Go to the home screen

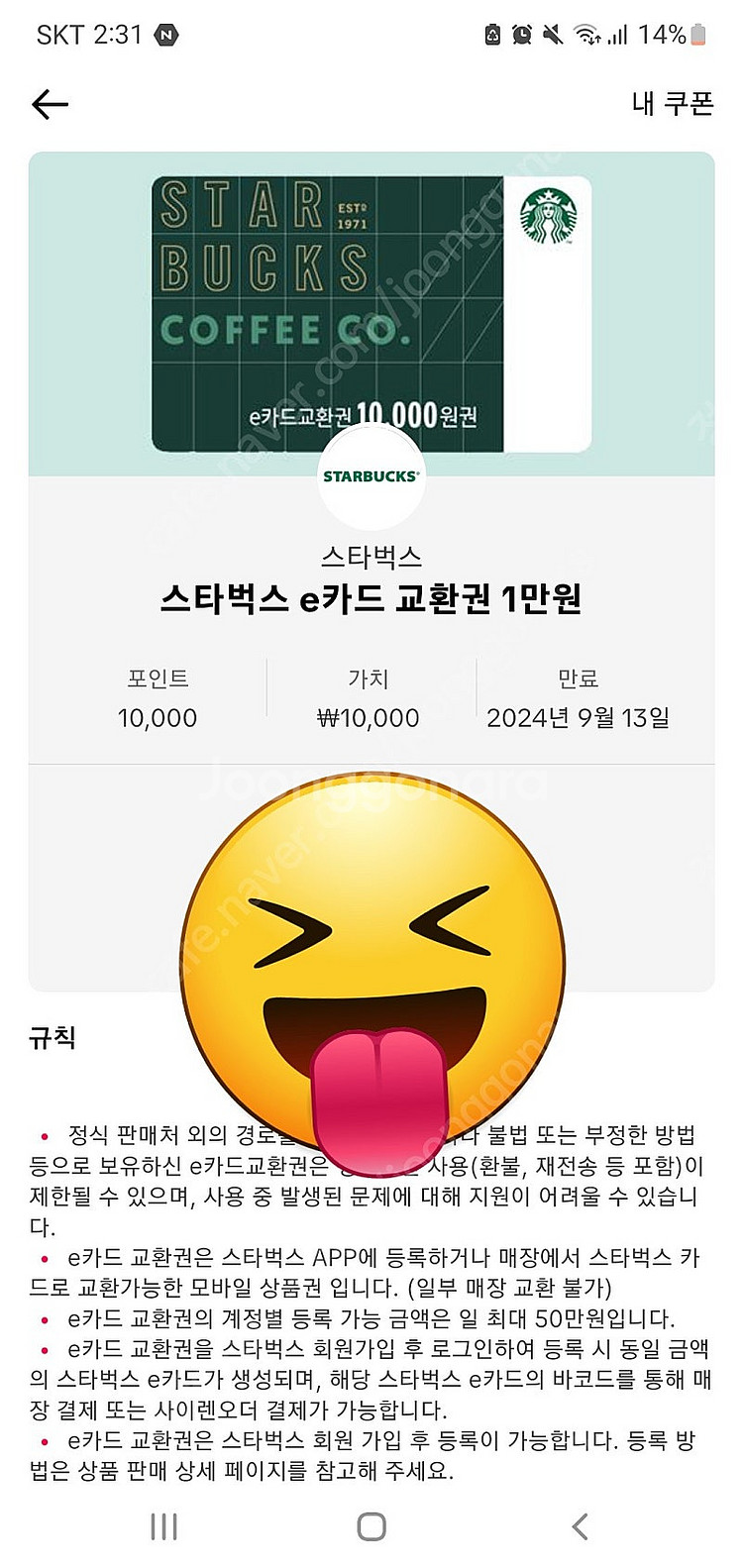[x=371, y=1526]
